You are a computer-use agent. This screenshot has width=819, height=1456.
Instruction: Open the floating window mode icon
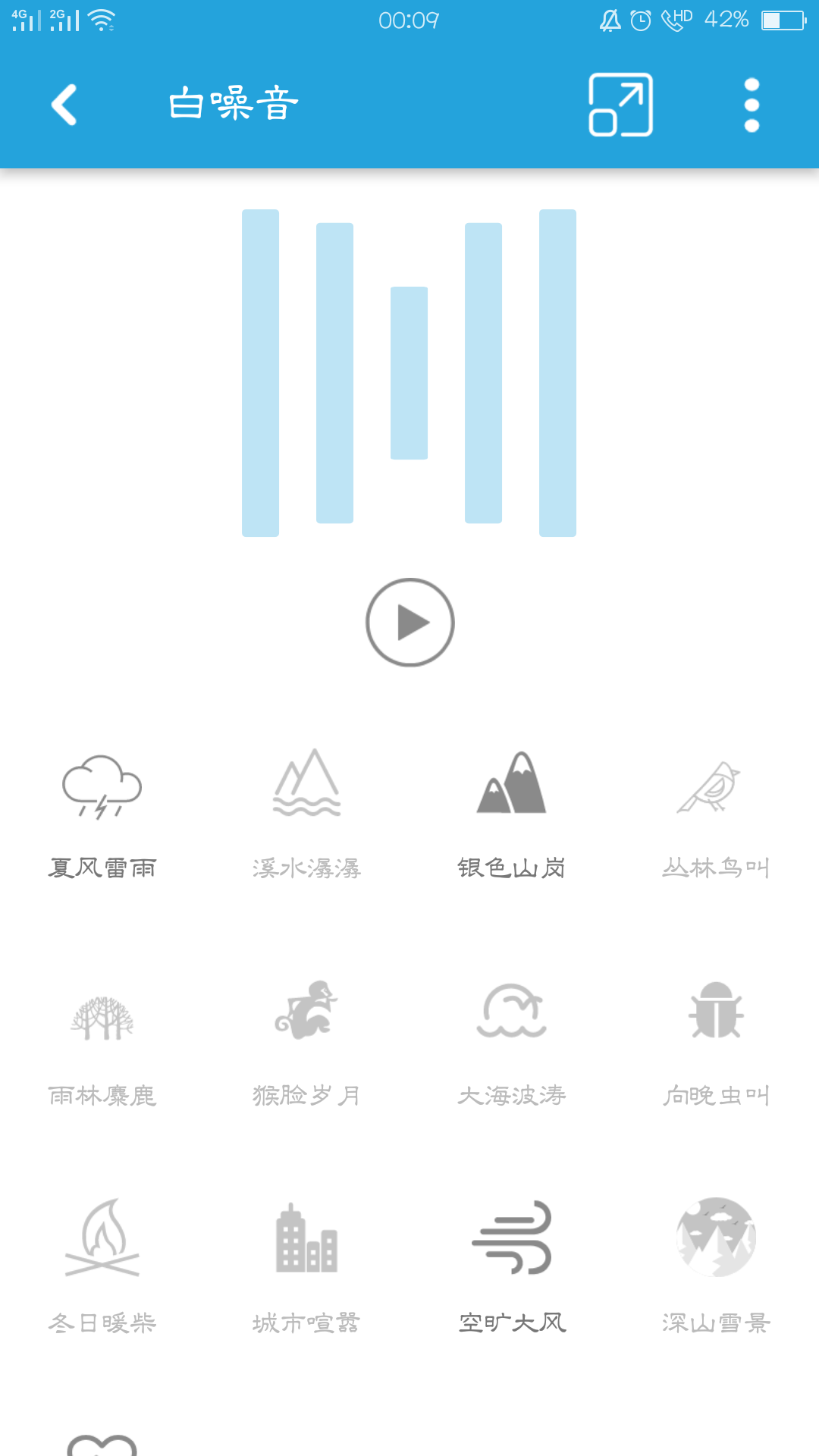[621, 105]
